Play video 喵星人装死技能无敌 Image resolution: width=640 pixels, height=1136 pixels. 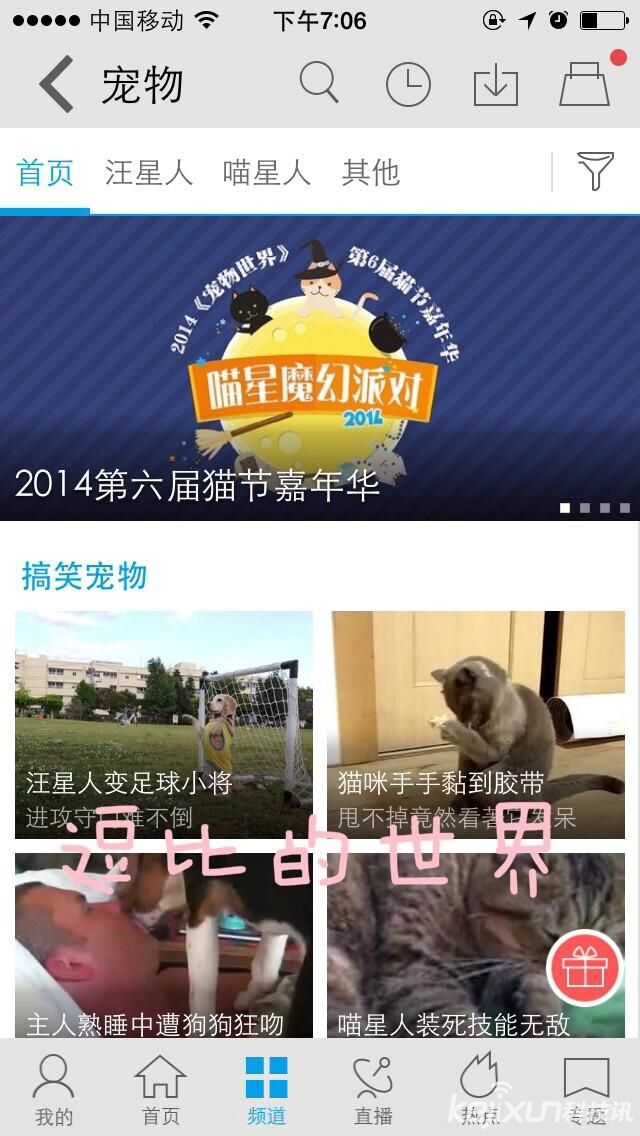point(440,945)
